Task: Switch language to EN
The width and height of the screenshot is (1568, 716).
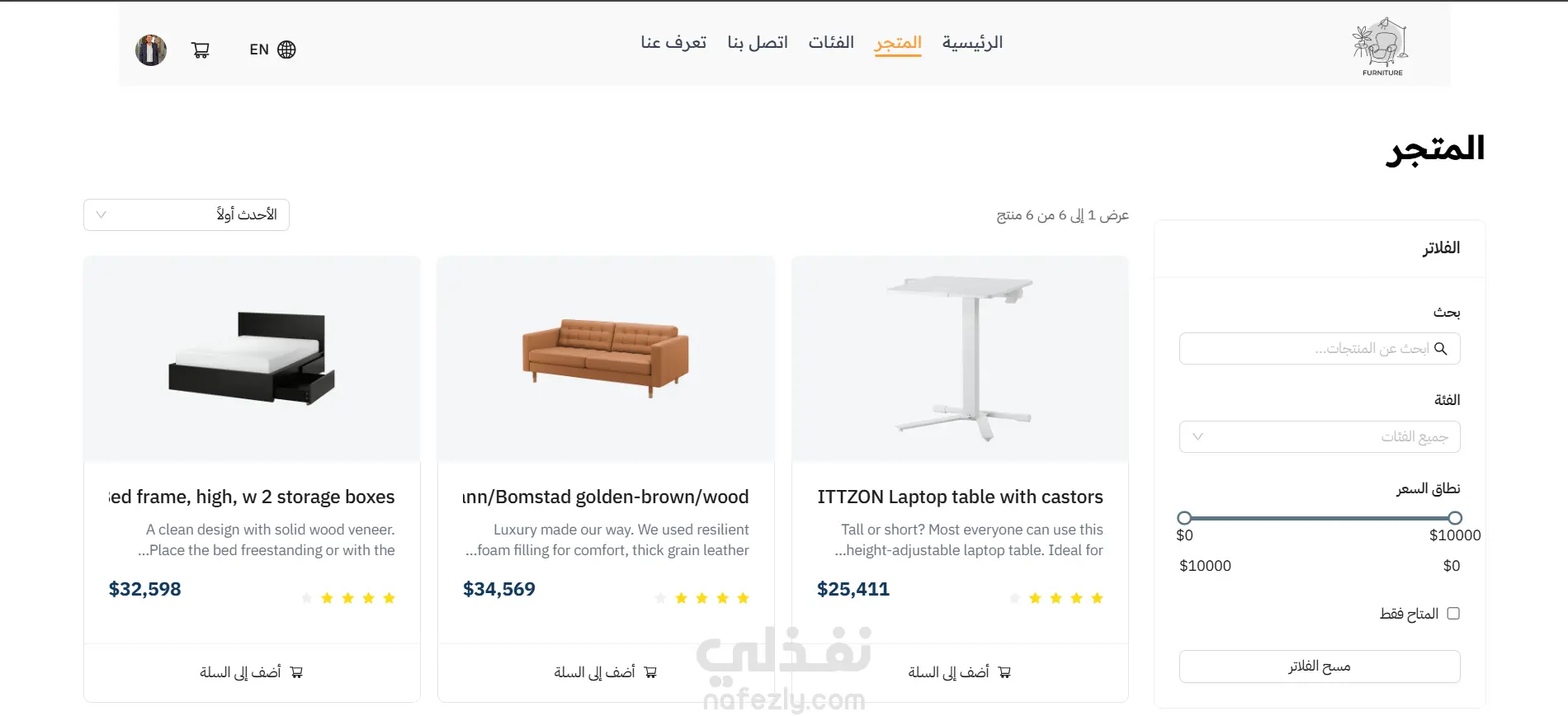Action: [x=272, y=49]
